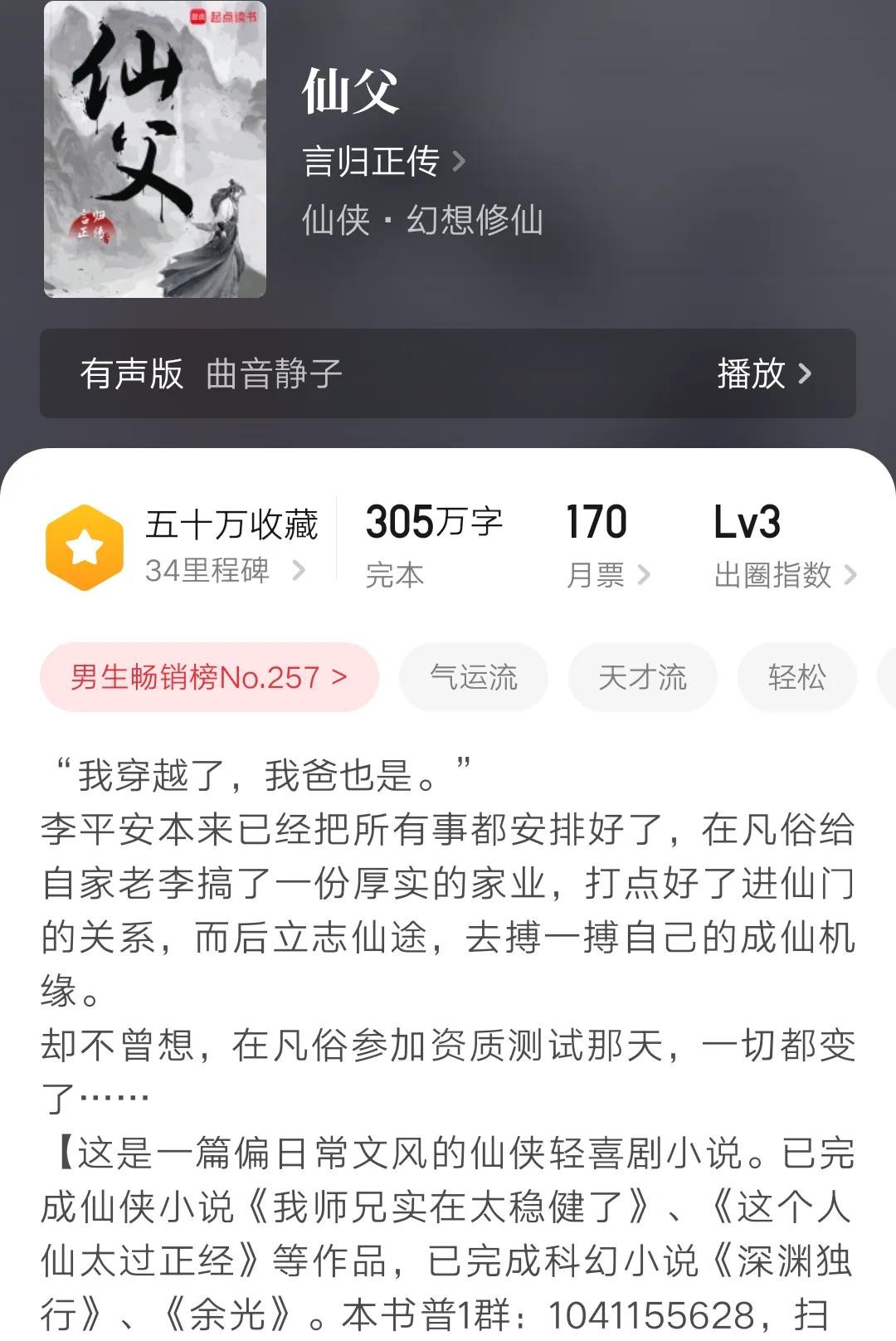Select the 气运流 tag
The image size is (896, 1341).
click(474, 677)
